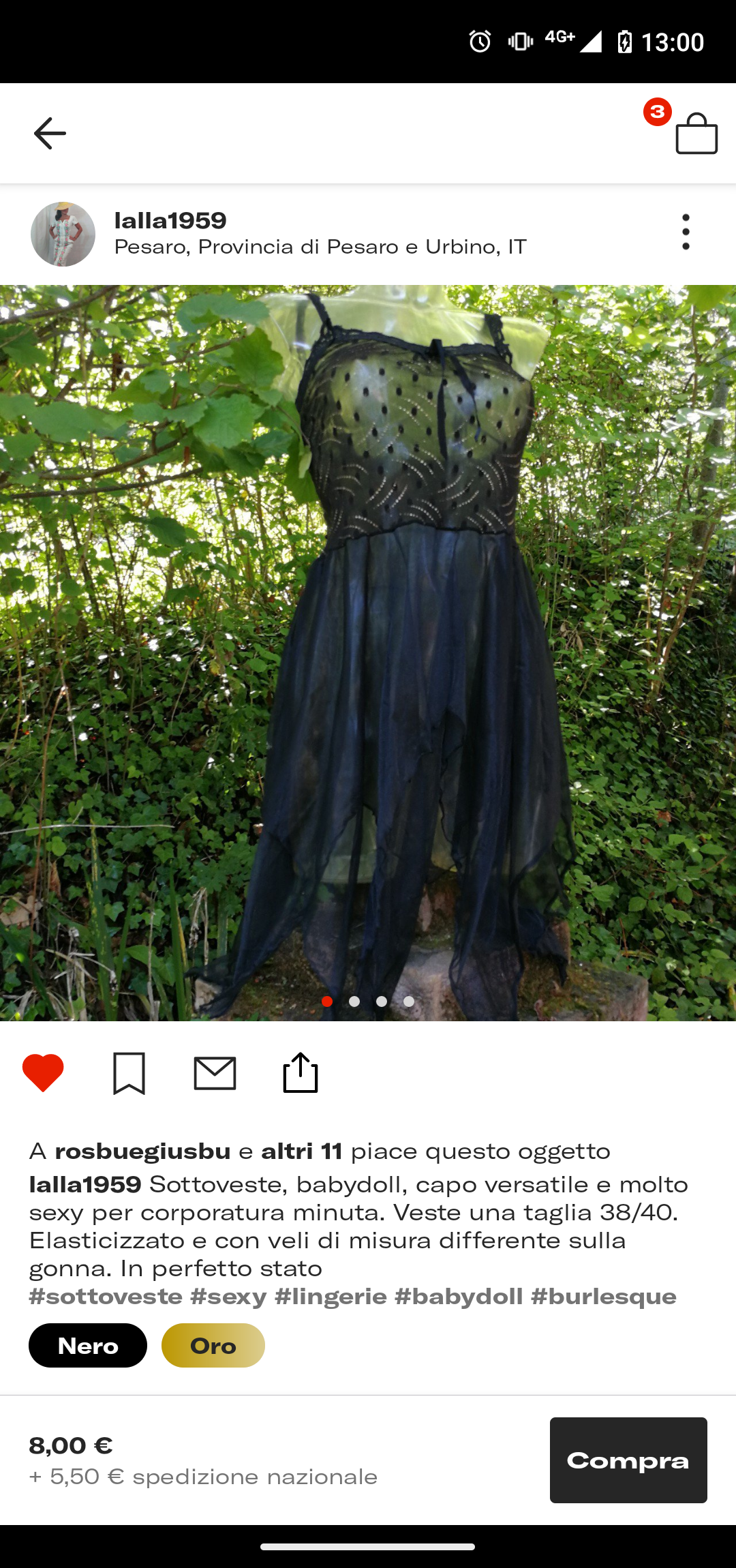Tap Compra to buy the item

pos(628,1460)
